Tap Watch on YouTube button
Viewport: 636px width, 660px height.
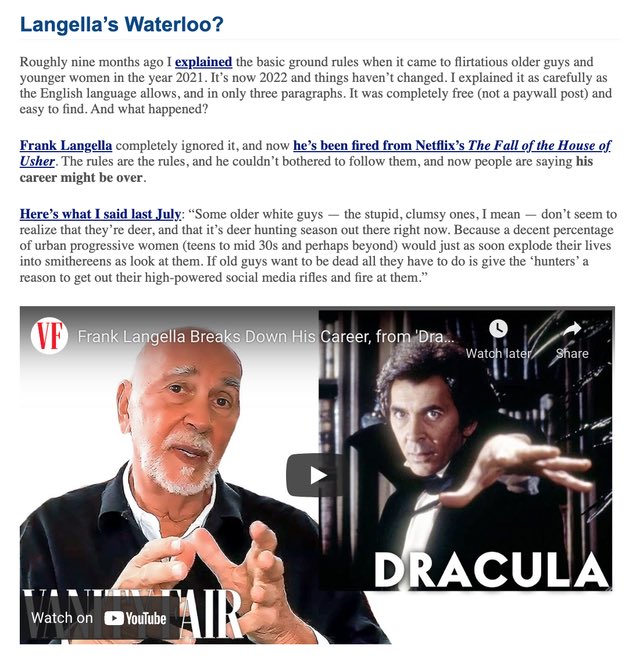[100, 618]
